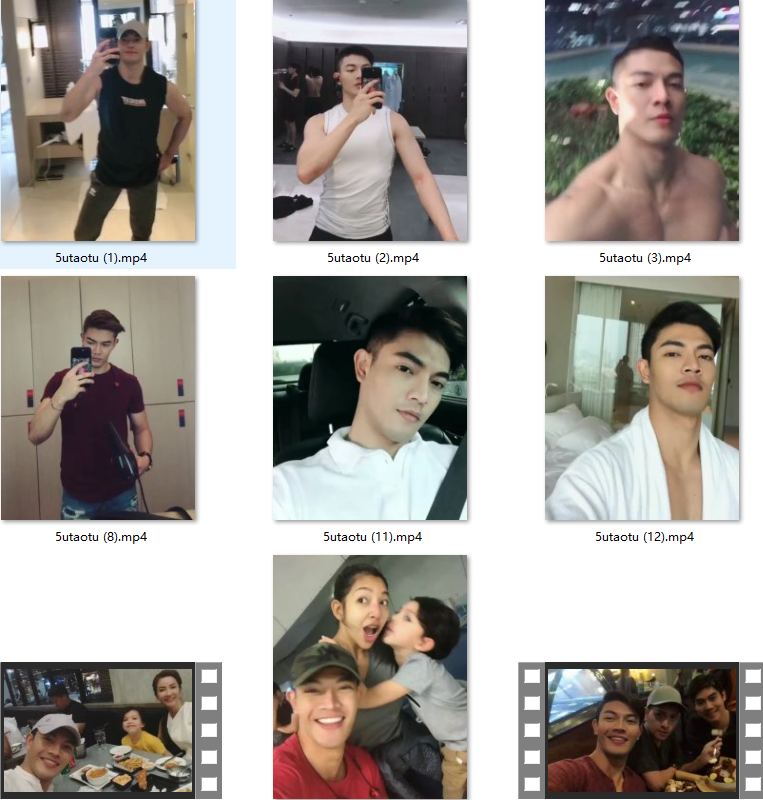Viewport: 763px width, 800px height.
Task: Select the file 5utaotu (8).mp4
Action: coord(98,398)
